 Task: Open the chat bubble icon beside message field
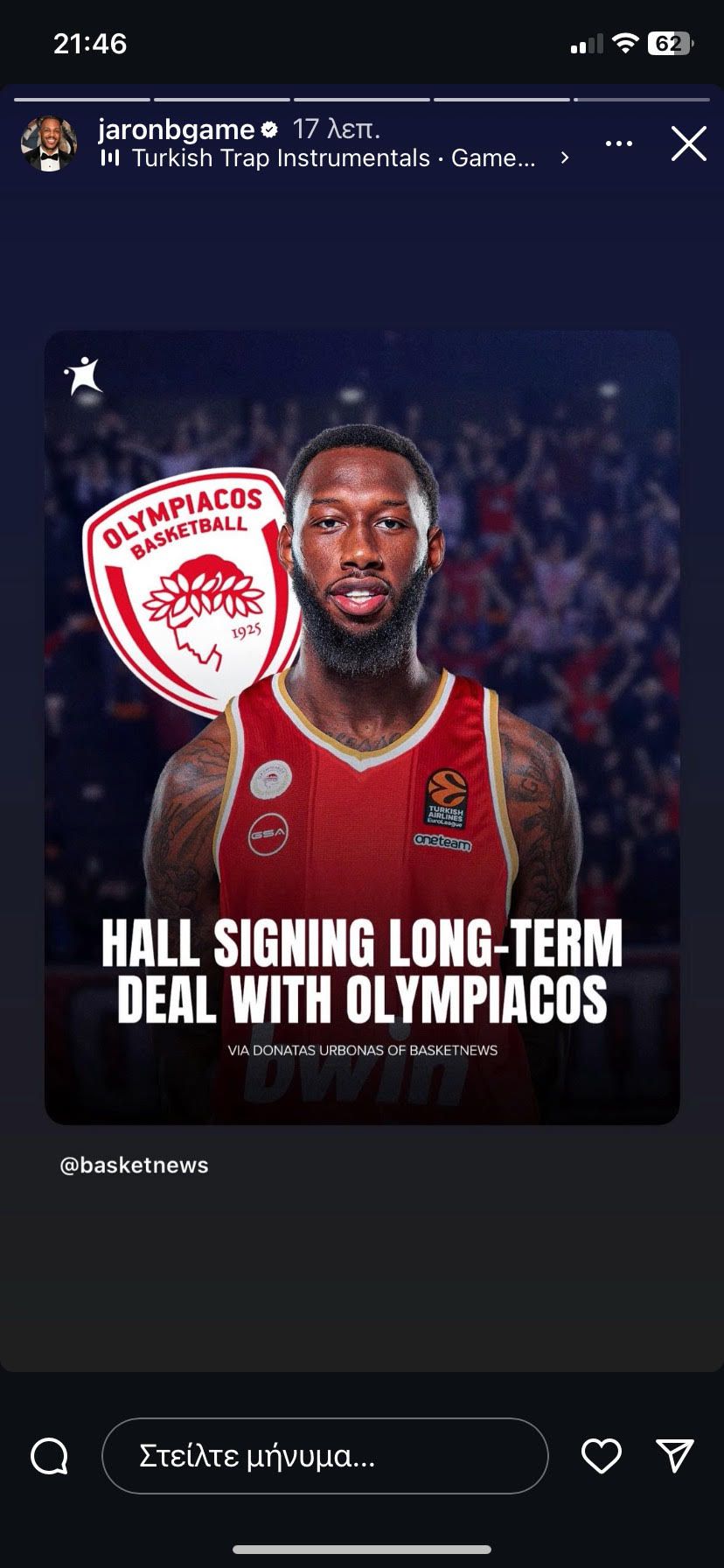(50, 1456)
